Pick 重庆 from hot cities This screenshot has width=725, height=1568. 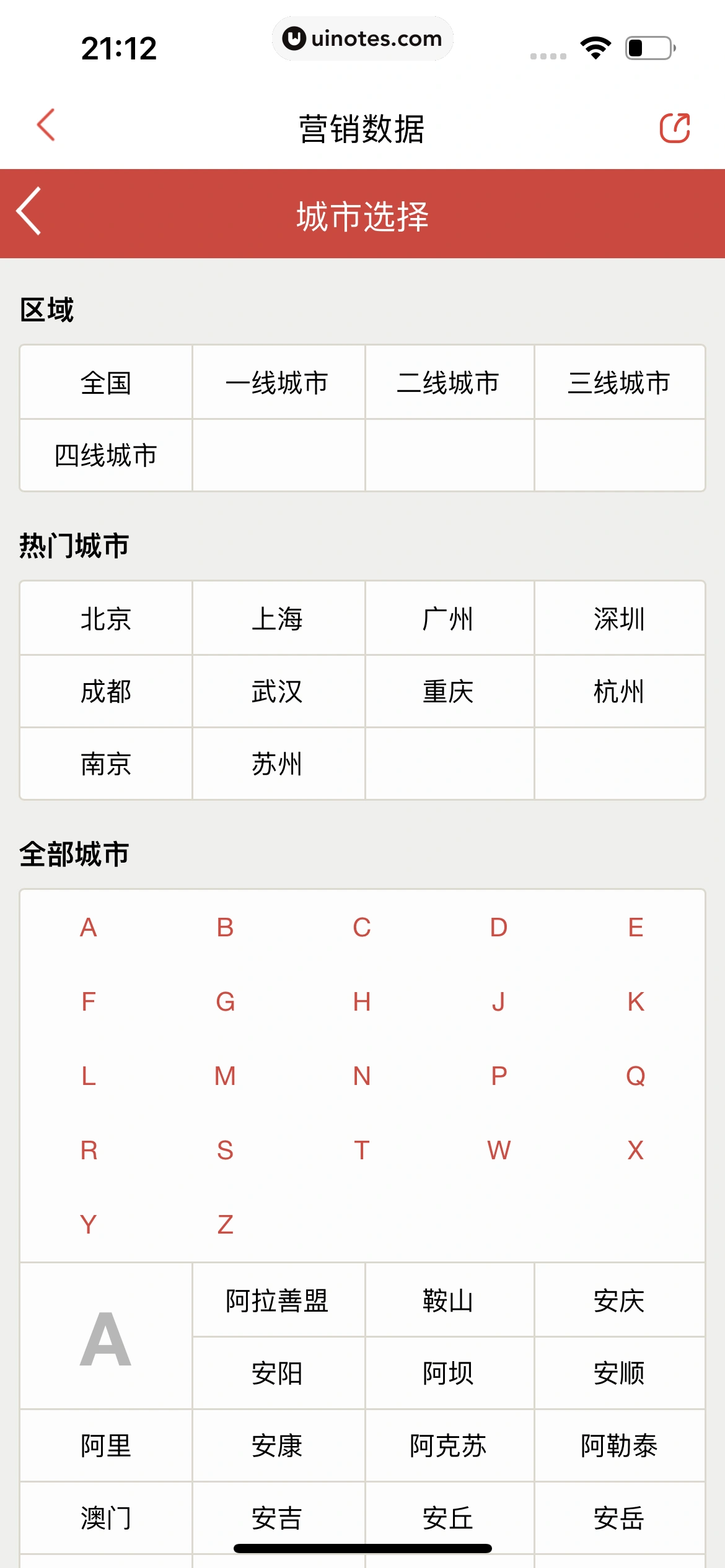(x=449, y=692)
